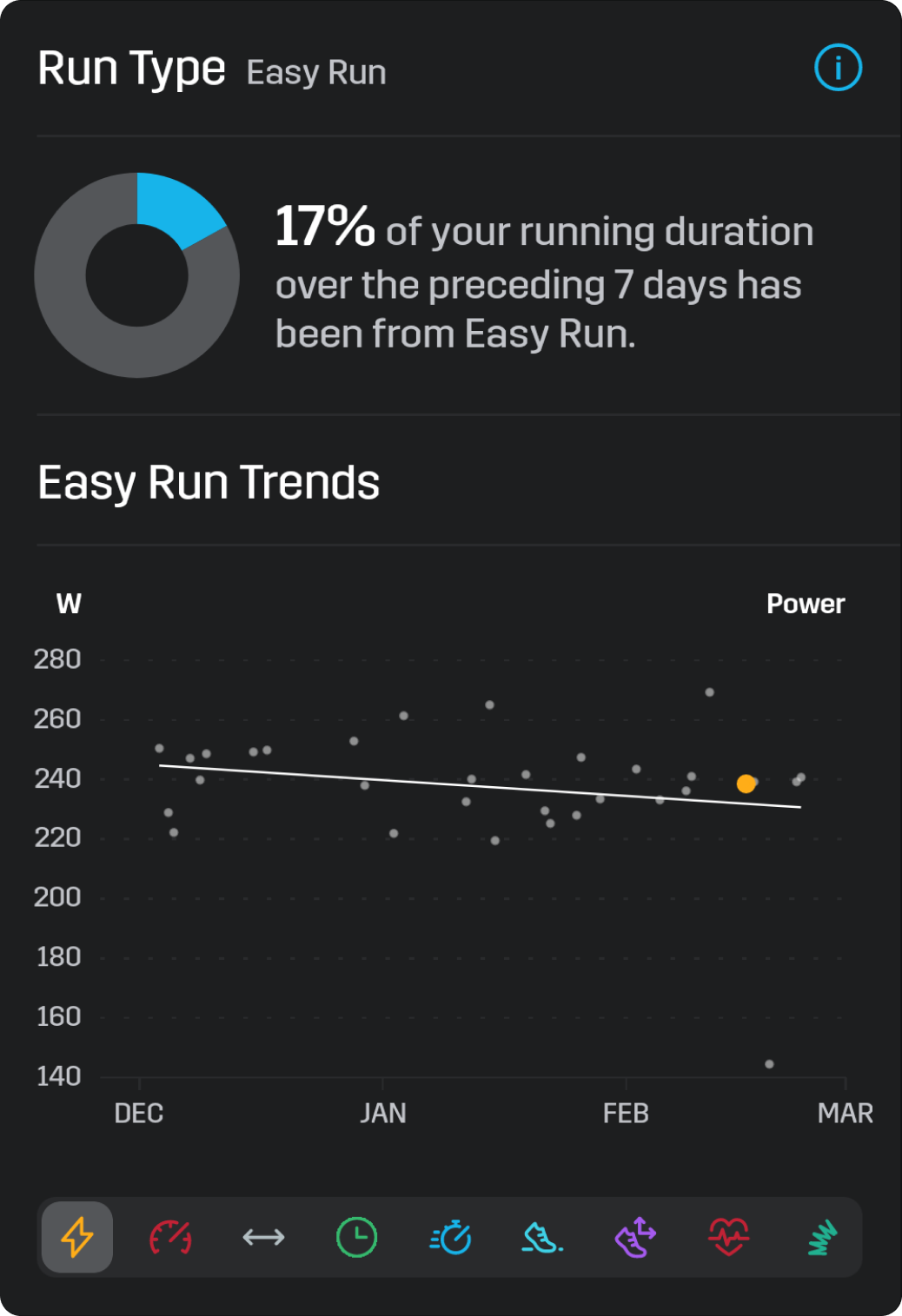Tap the highlighted orange point on the chart
The width and height of the screenshot is (902, 1316).
tap(746, 784)
